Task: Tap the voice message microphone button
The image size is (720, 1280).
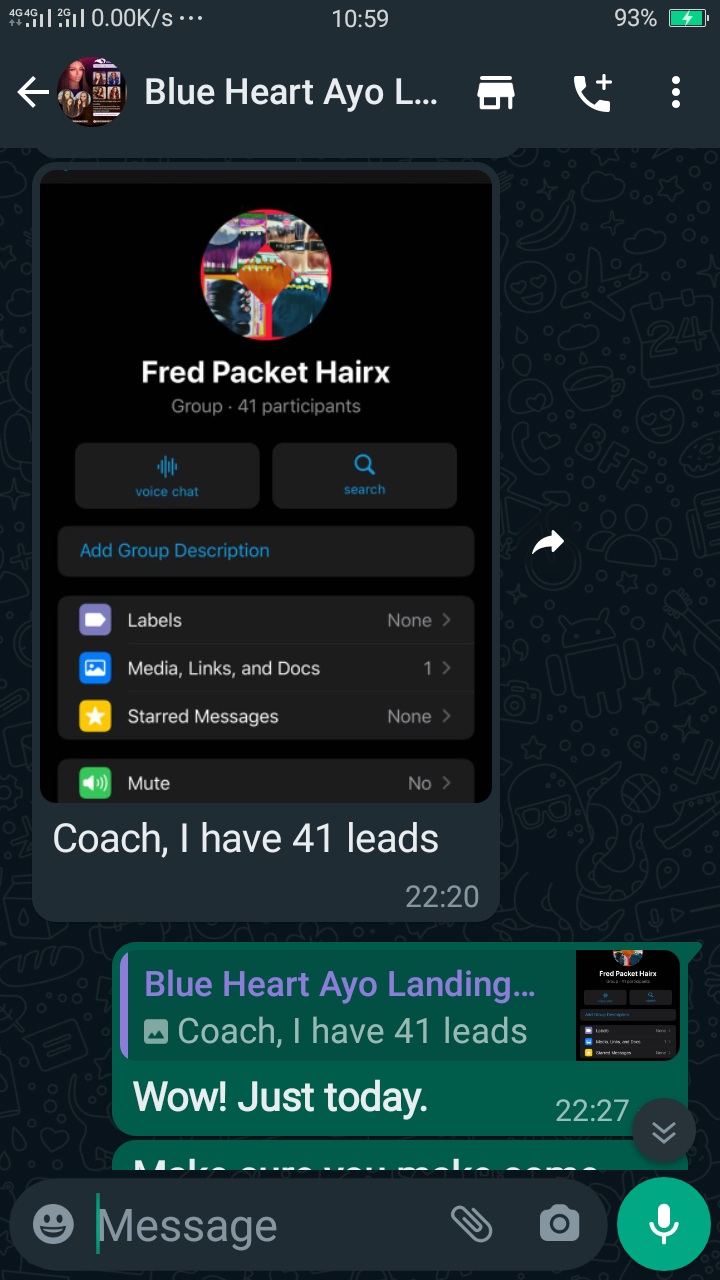Action: [663, 1224]
